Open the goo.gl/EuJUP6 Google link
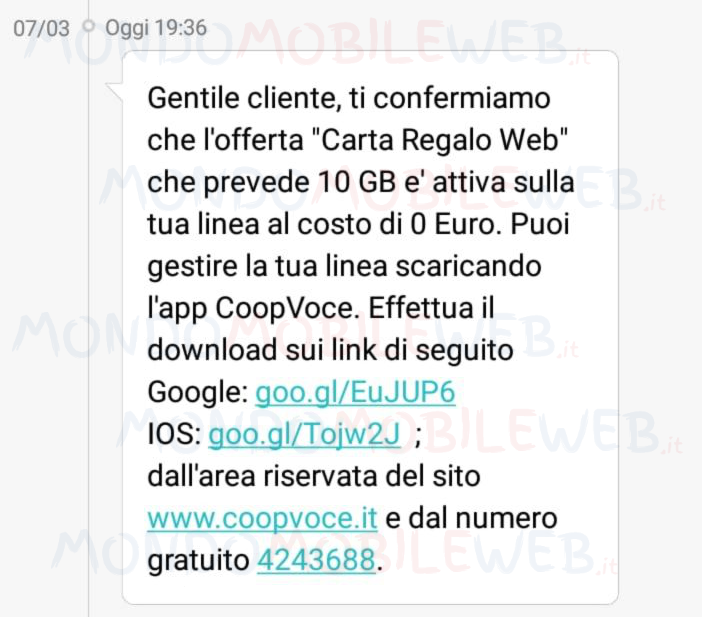 (x=355, y=392)
